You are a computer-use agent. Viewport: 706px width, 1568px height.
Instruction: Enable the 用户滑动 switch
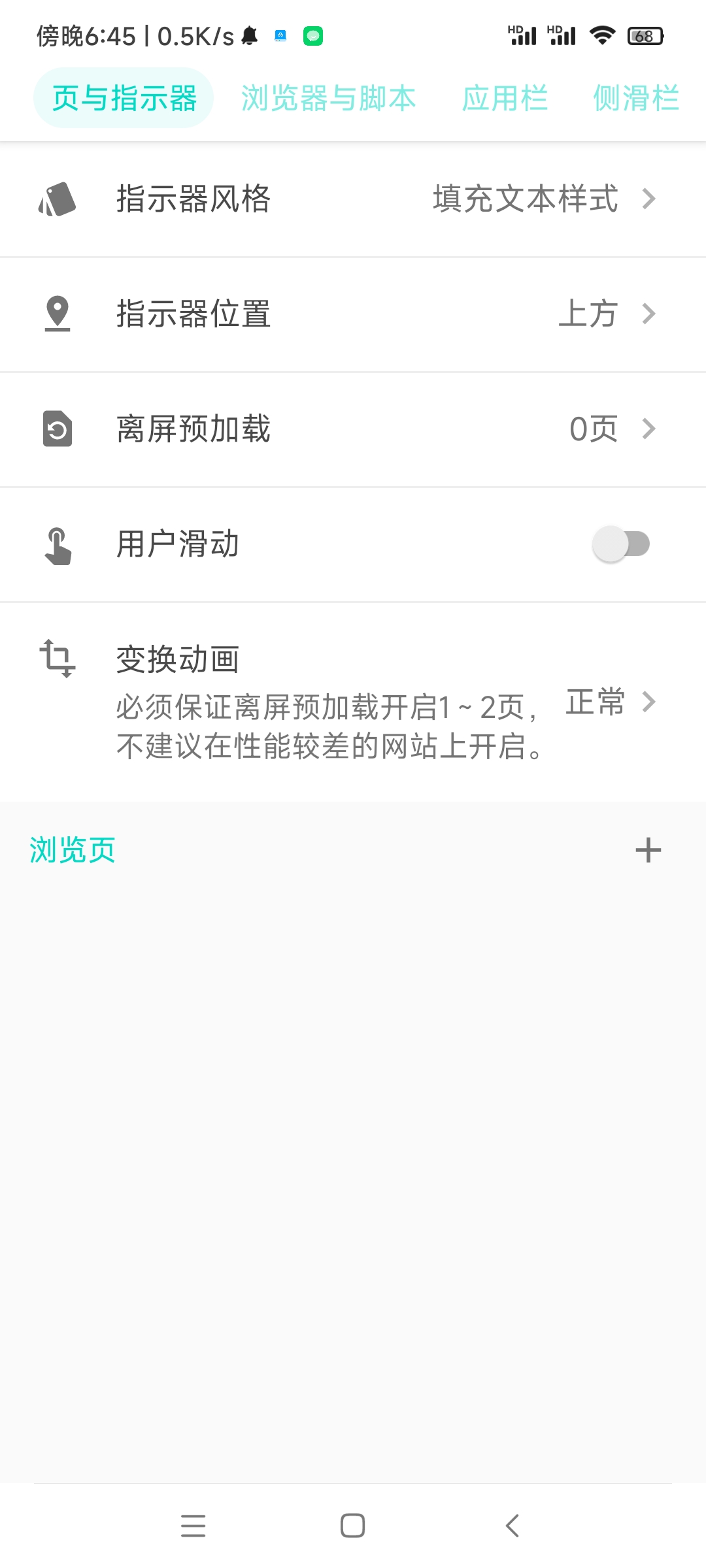coord(620,544)
